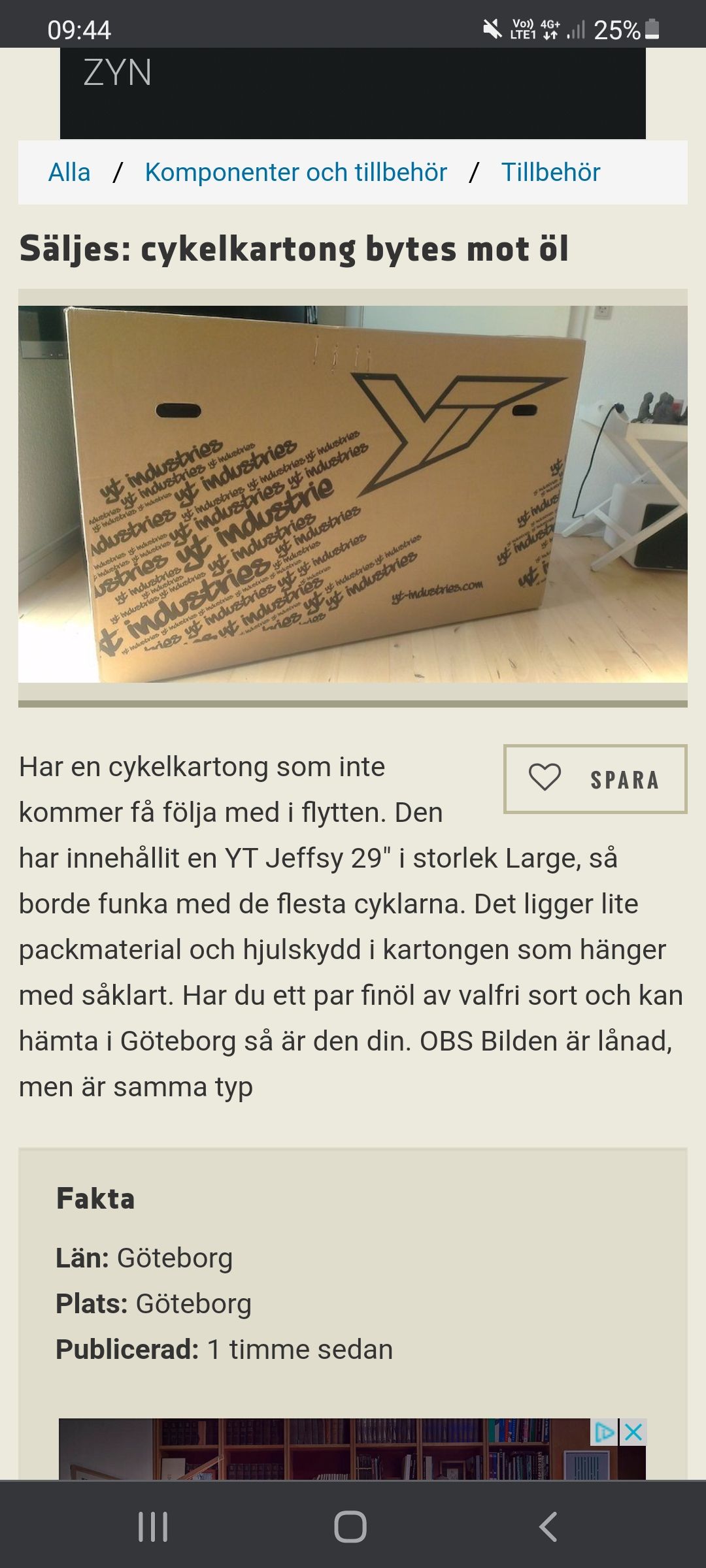Viewport: 706px width, 1568px height.
Task: Open the AdChoices info icon
Action: (605, 1432)
